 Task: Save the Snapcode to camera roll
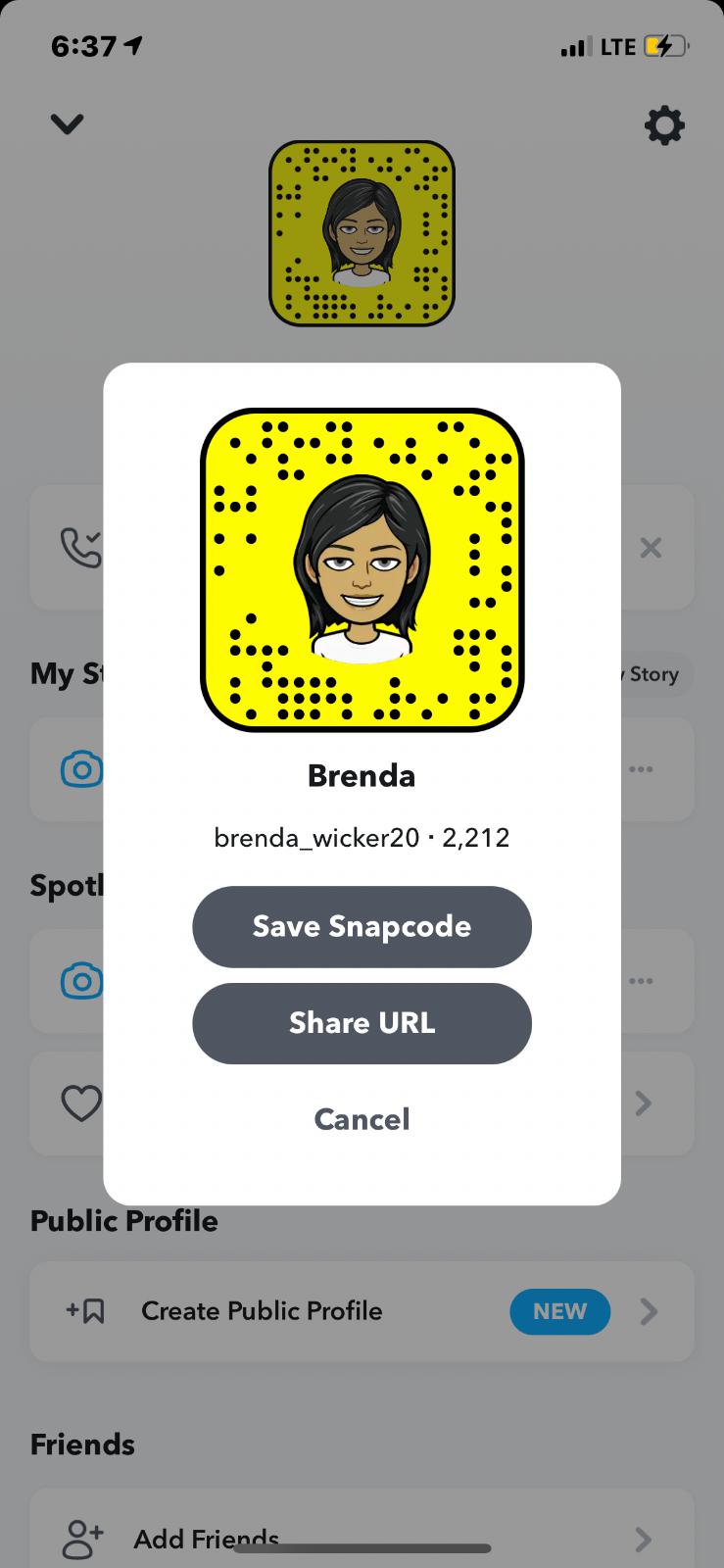point(362,926)
